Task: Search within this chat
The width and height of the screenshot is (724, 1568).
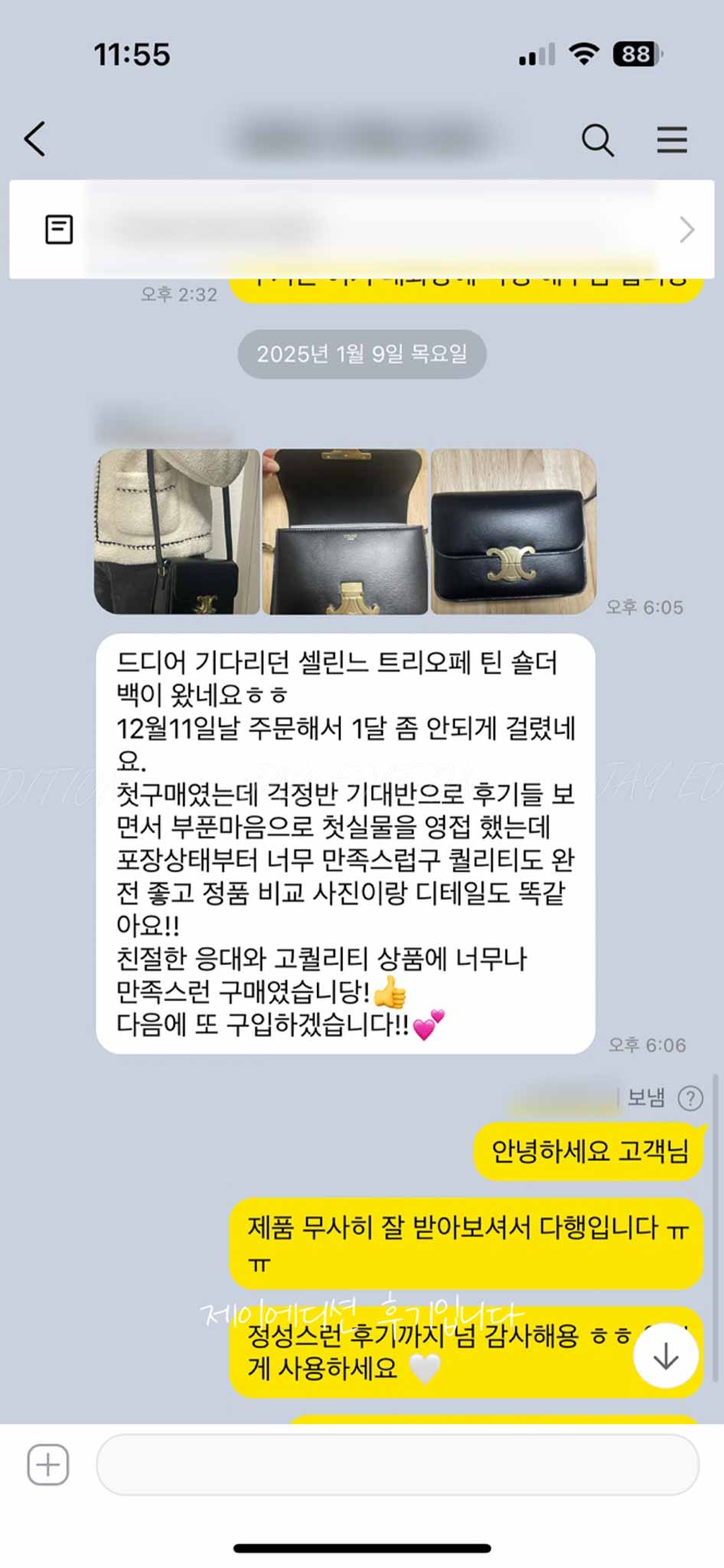Action: click(x=597, y=140)
